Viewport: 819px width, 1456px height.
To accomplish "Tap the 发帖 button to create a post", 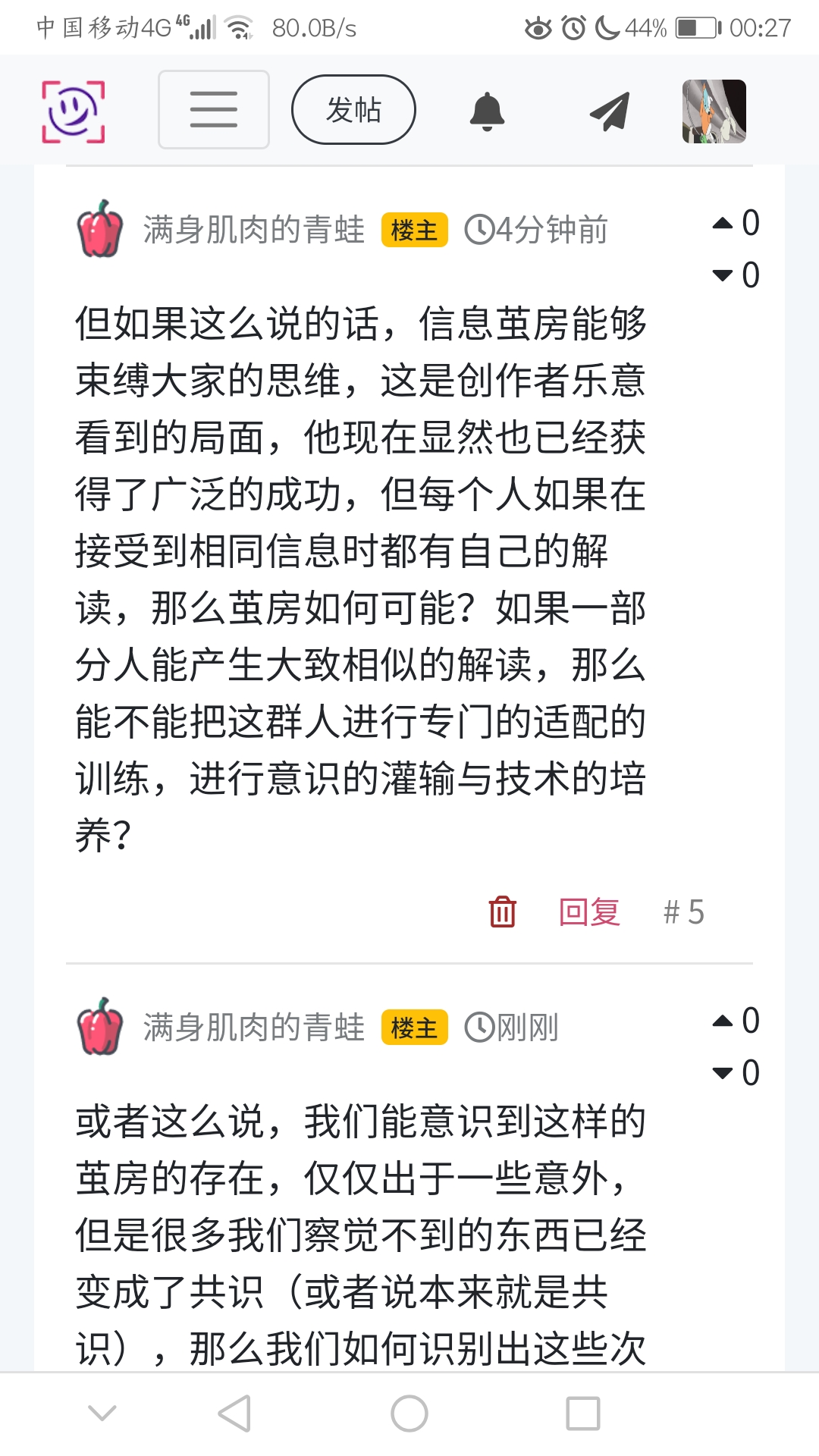I will coord(353,109).
